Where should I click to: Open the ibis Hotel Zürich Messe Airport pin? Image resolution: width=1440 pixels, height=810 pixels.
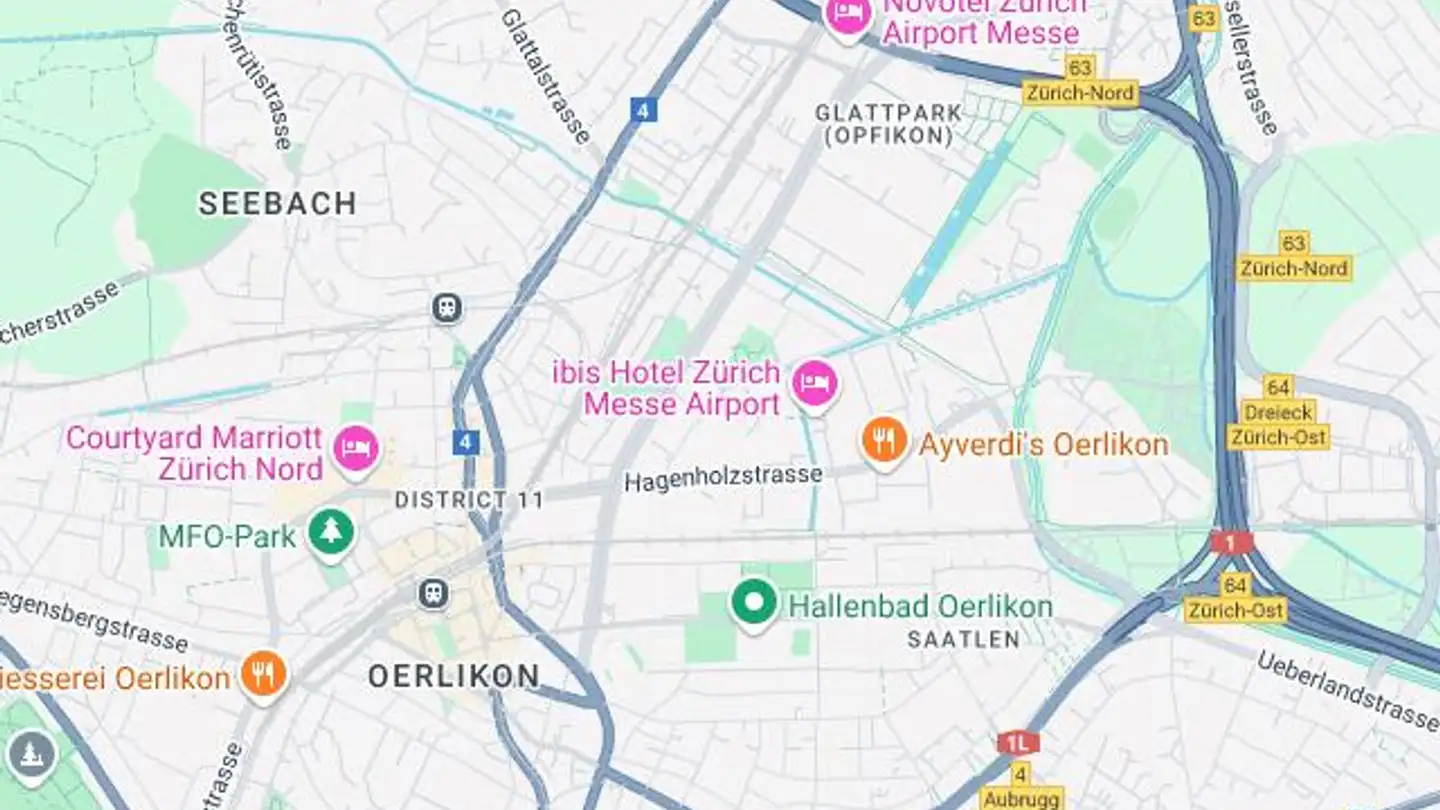tap(815, 384)
